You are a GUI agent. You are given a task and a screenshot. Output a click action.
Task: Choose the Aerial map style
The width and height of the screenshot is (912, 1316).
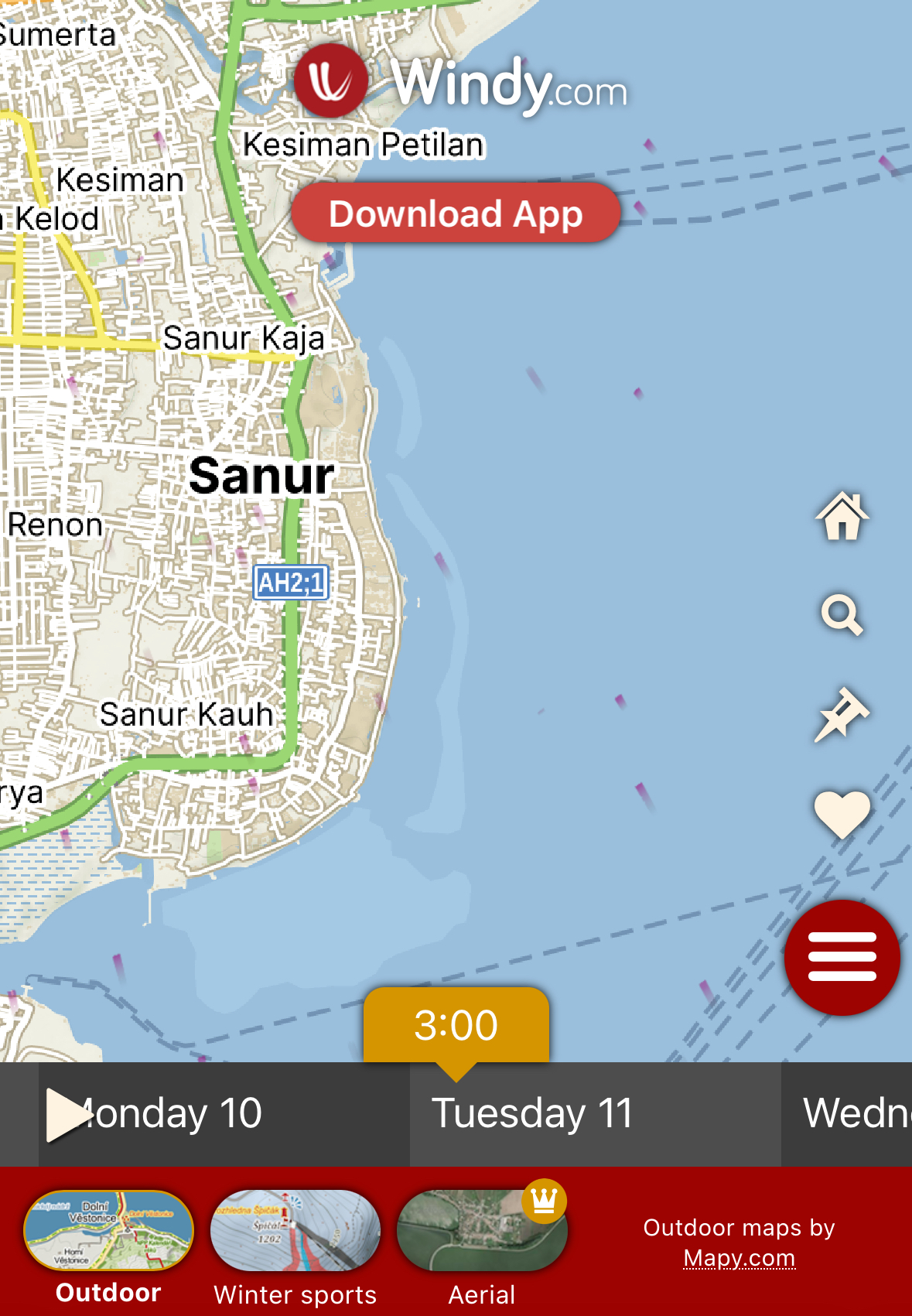(x=481, y=1230)
